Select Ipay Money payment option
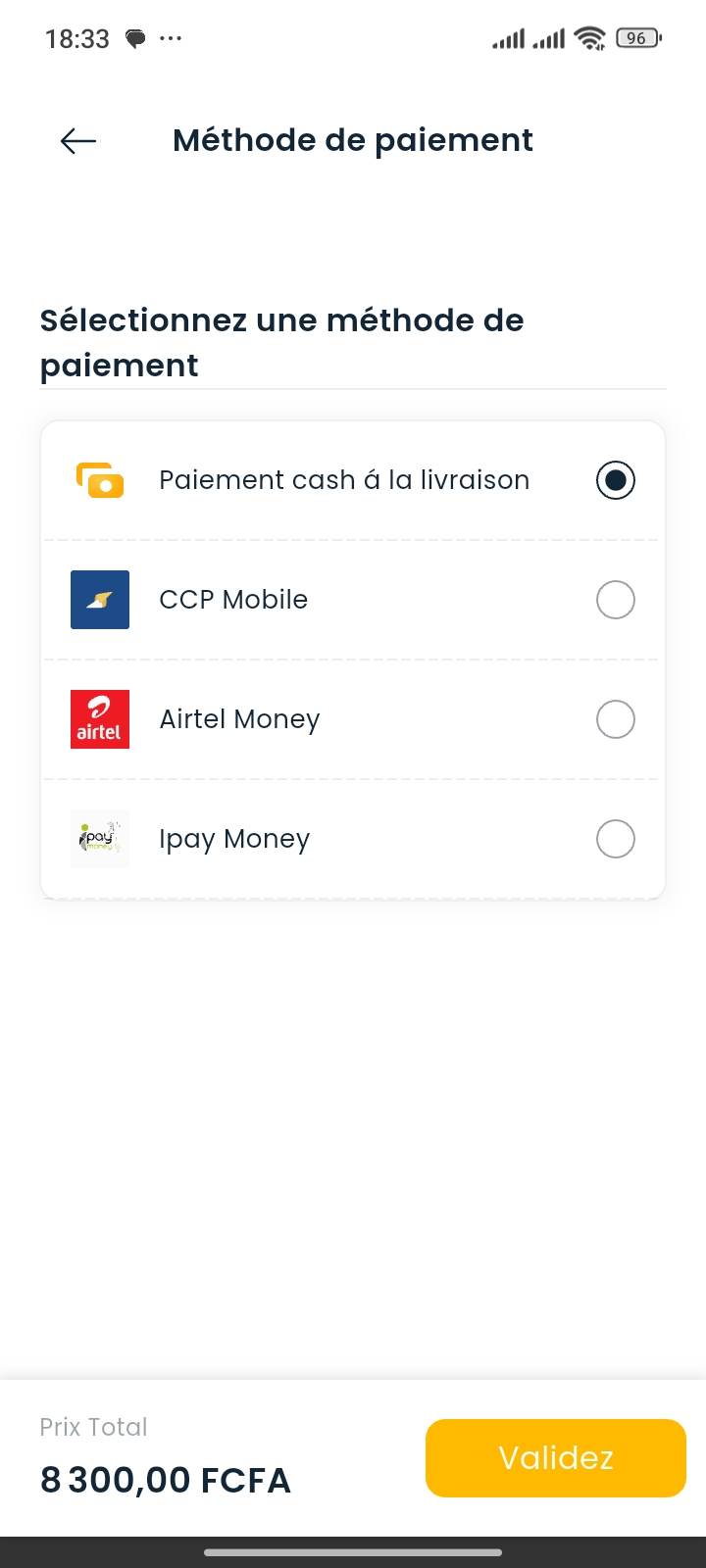Image resolution: width=706 pixels, height=1568 pixels. (615, 839)
